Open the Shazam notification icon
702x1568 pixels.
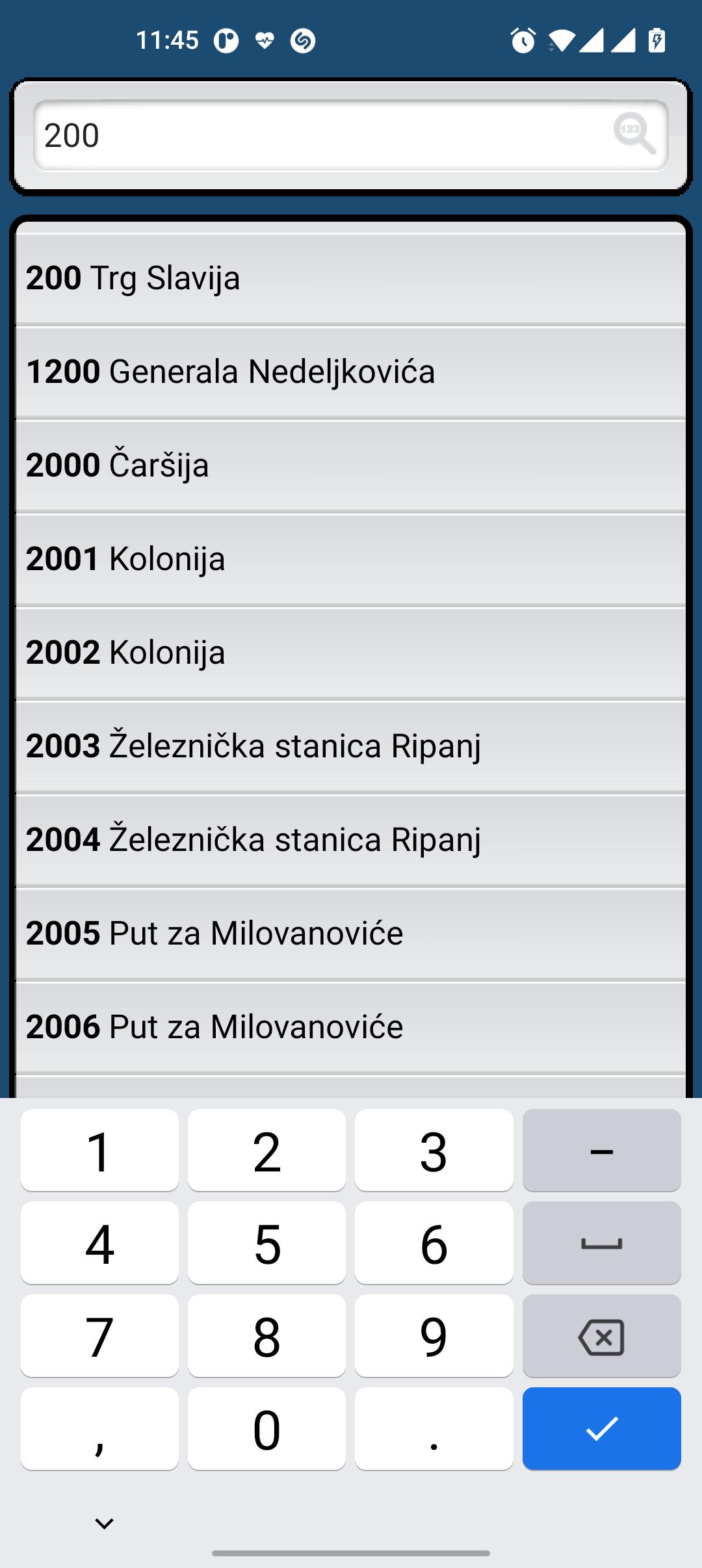click(x=302, y=40)
